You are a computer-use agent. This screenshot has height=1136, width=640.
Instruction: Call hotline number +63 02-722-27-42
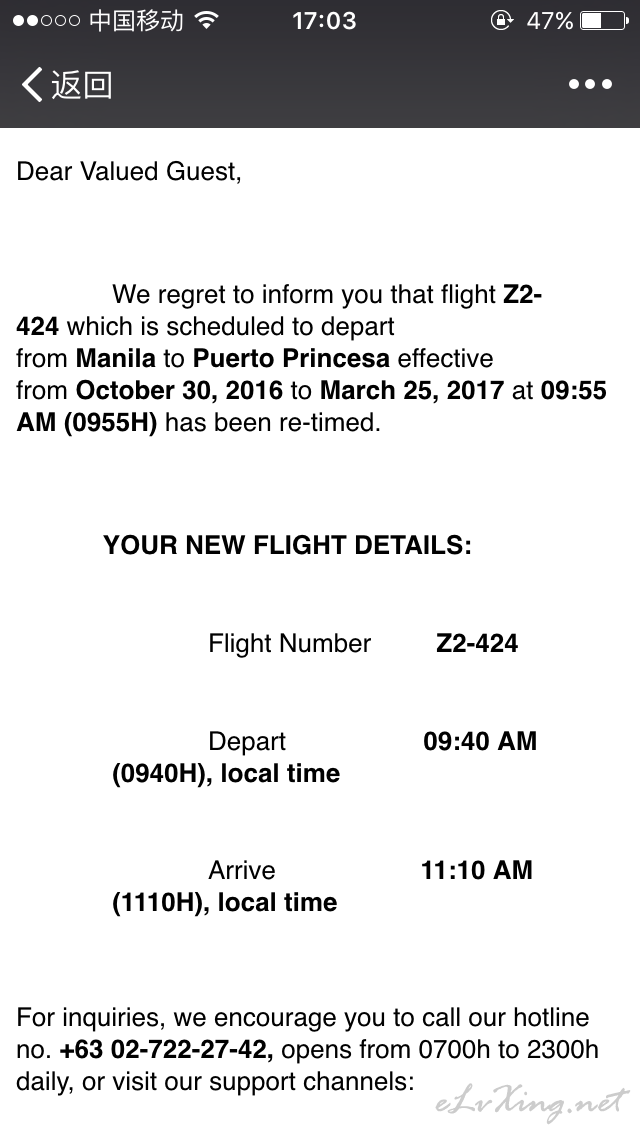click(165, 1050)
